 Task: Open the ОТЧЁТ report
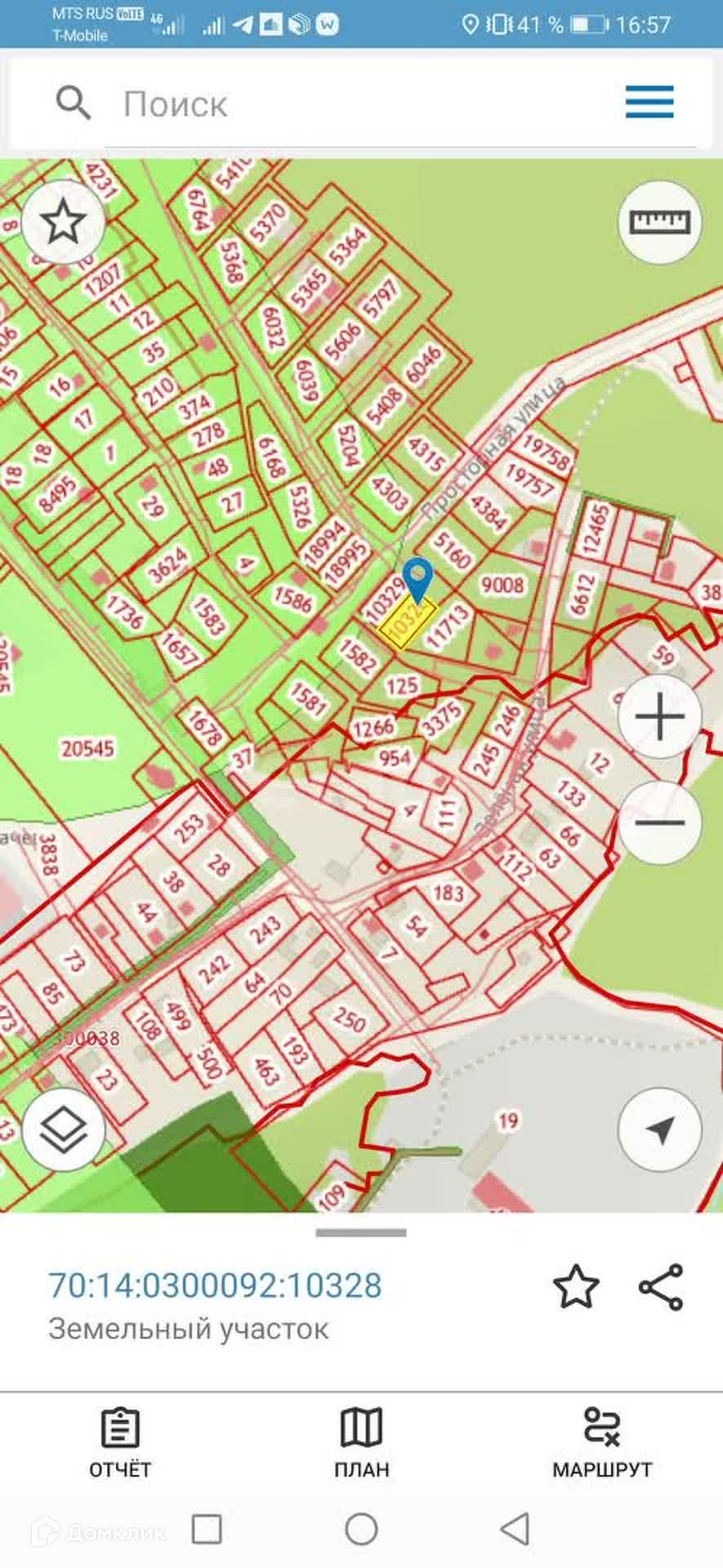(120, 1443)
